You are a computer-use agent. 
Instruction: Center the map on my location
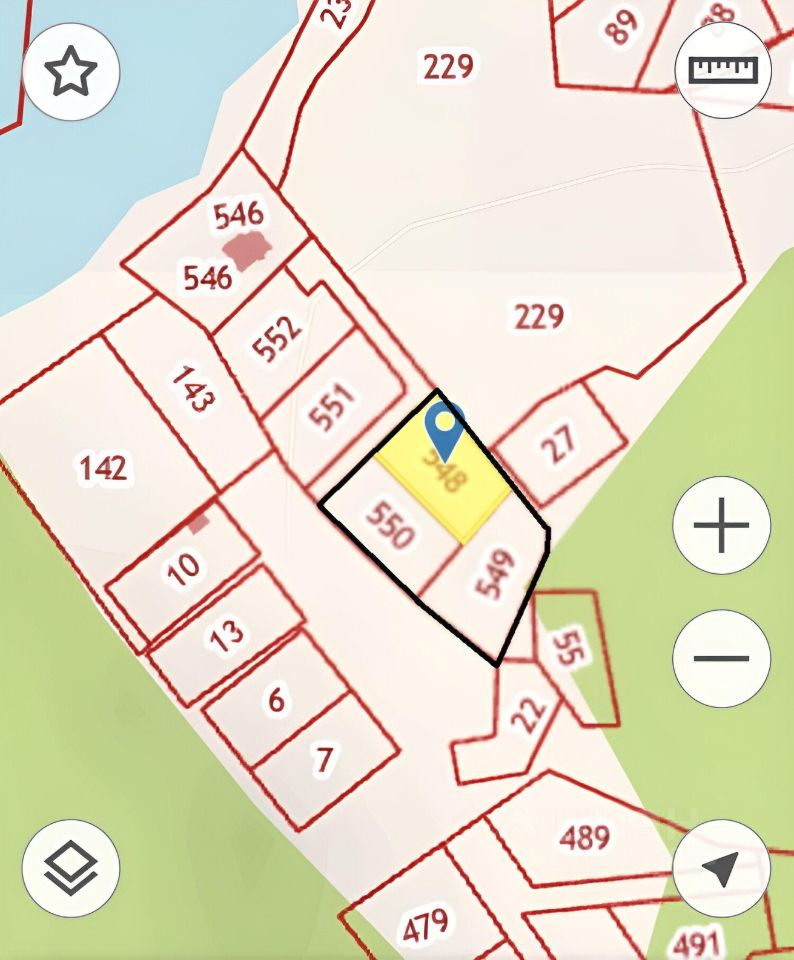pos(721,868)
